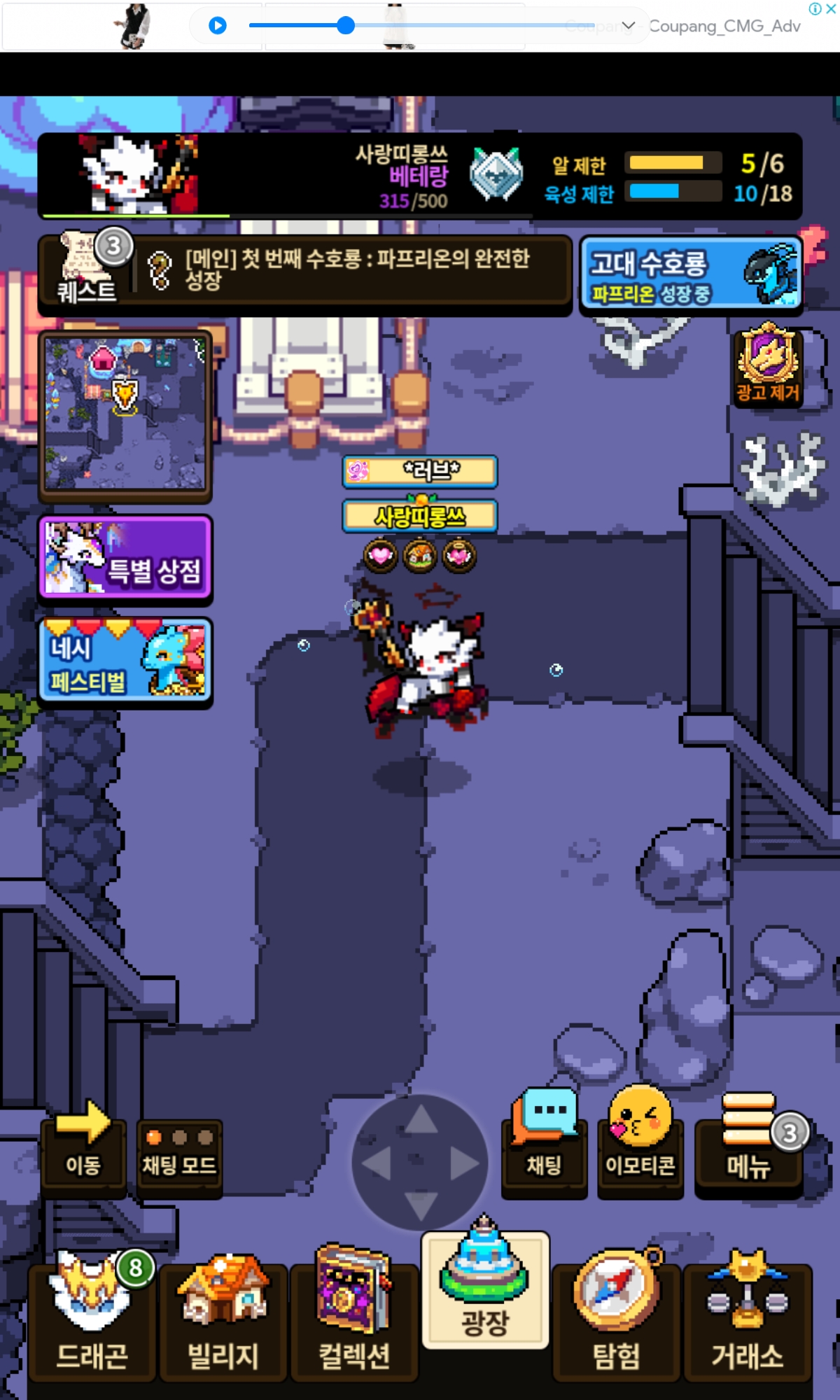The width and height of the screenshot is (840, 1400).
Task: Move character up with the D-pad
Action: pos(421,1120)
